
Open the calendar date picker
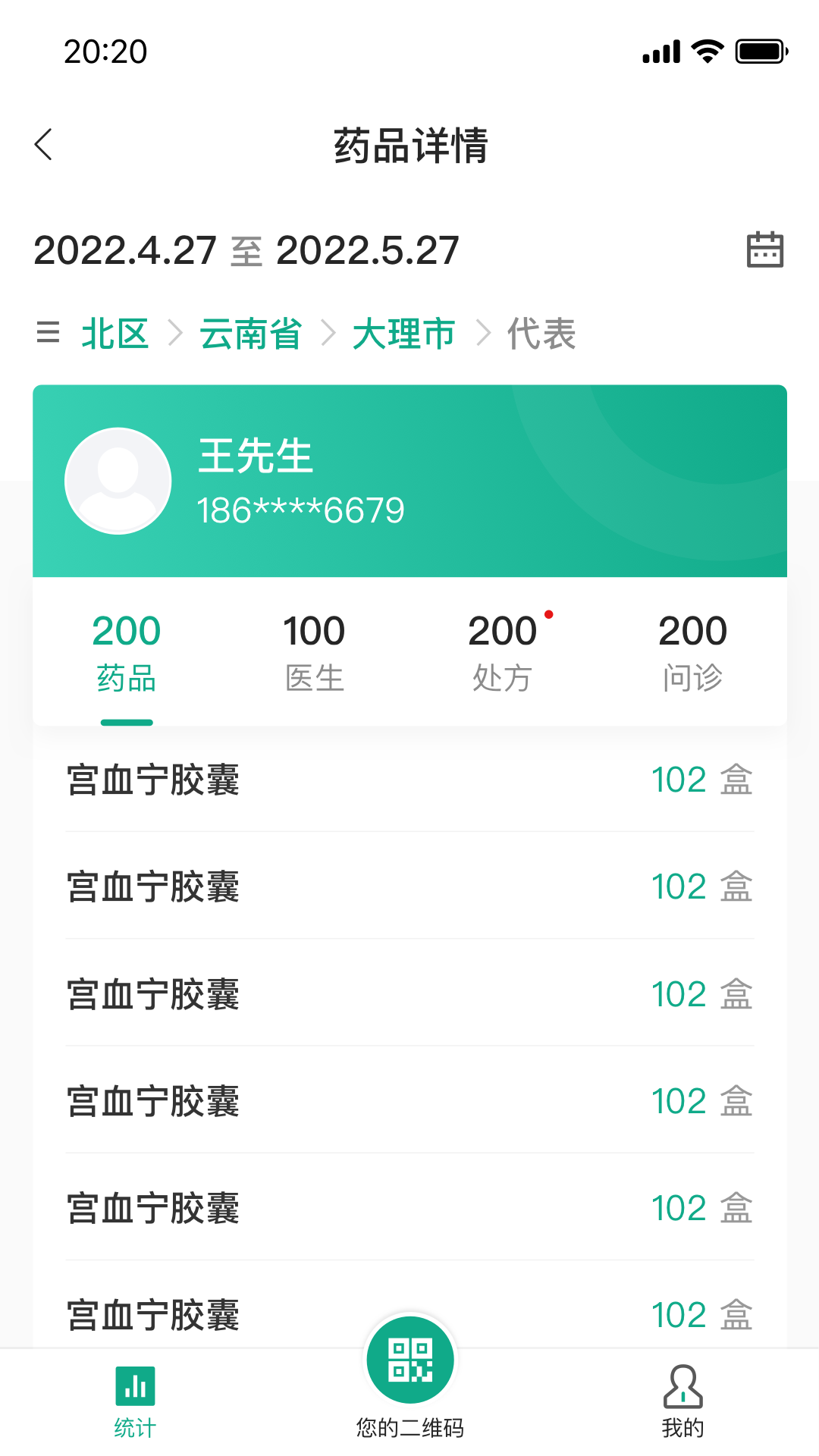pyautogui.click(x=764, y=249)
